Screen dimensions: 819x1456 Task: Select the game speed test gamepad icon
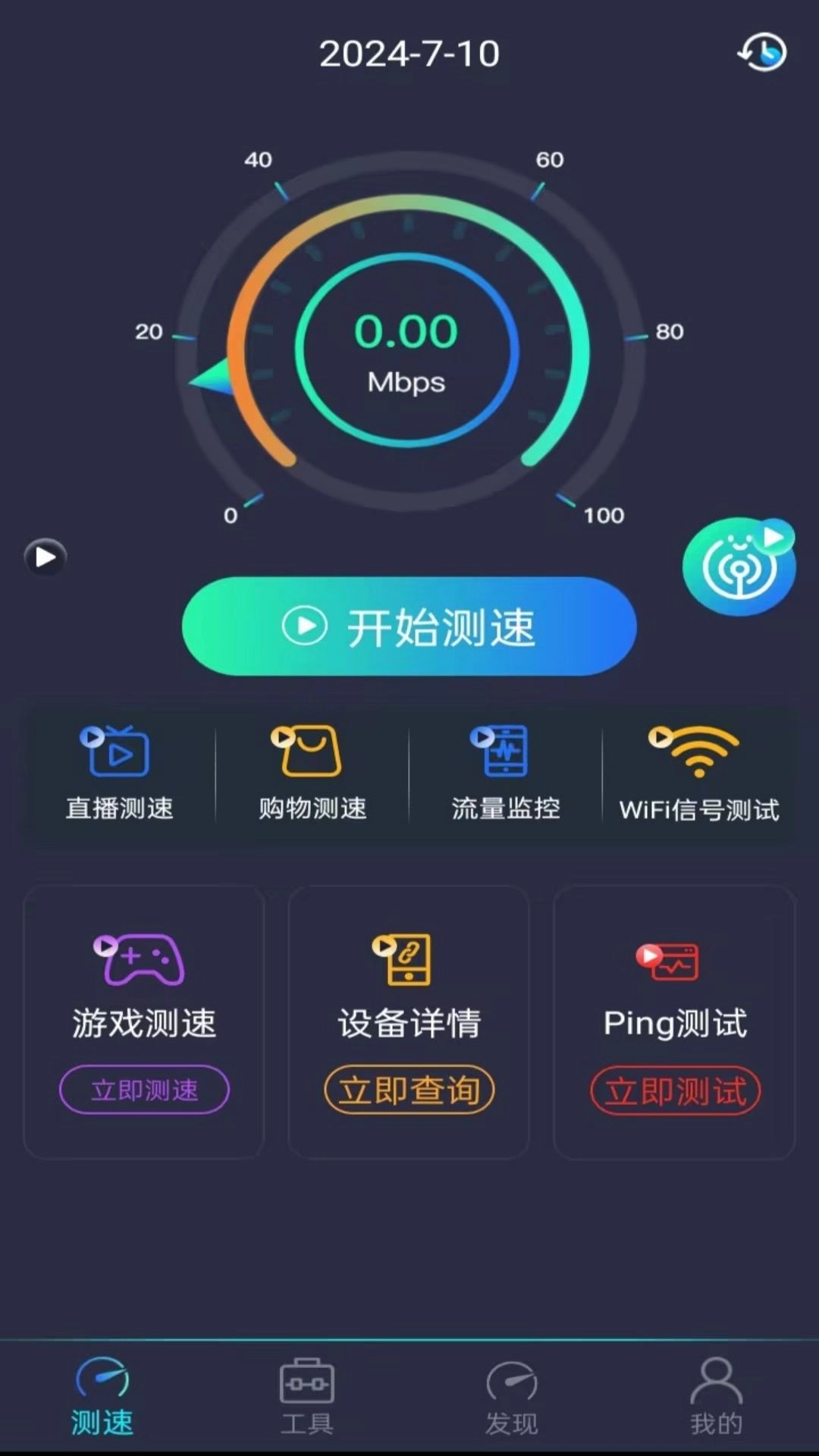coord(143,959)
